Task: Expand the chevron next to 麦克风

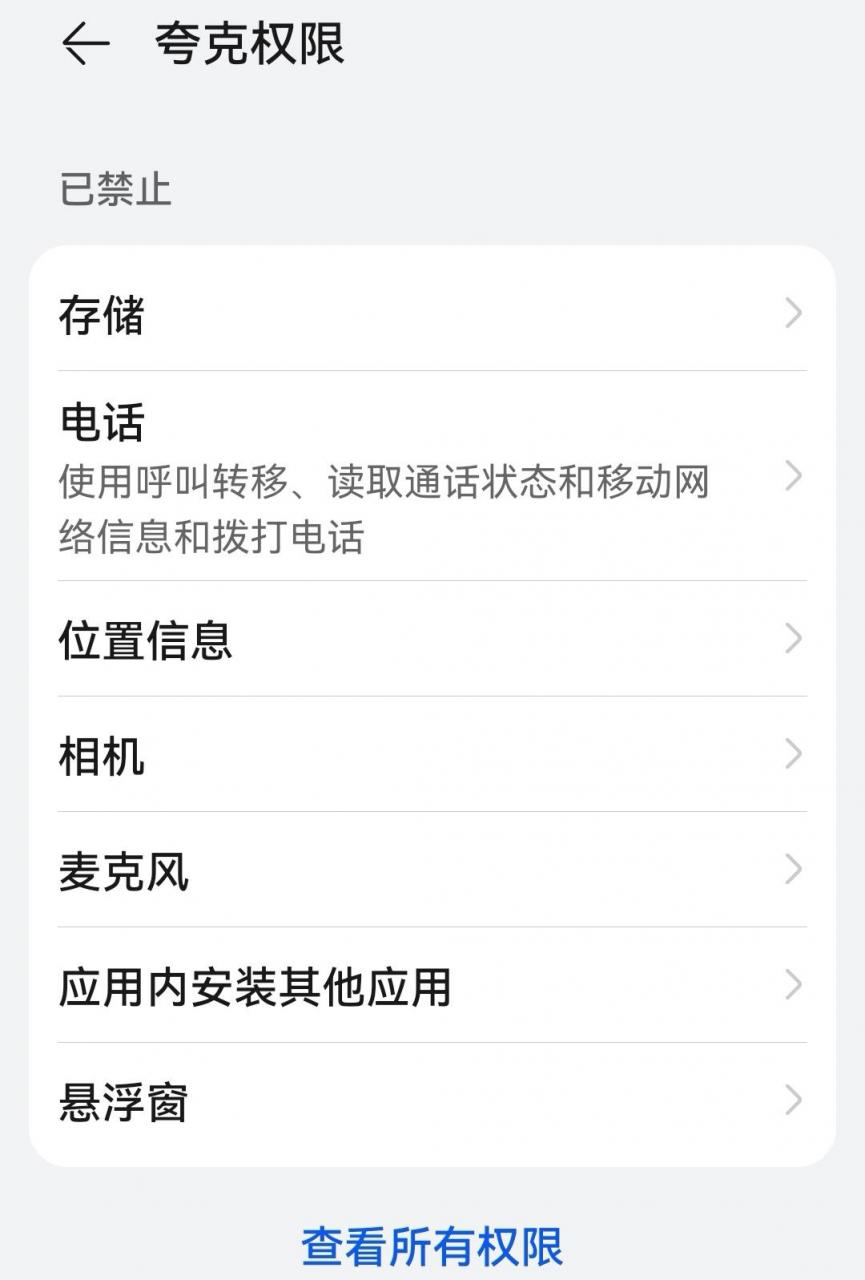Action: (794, 868)
